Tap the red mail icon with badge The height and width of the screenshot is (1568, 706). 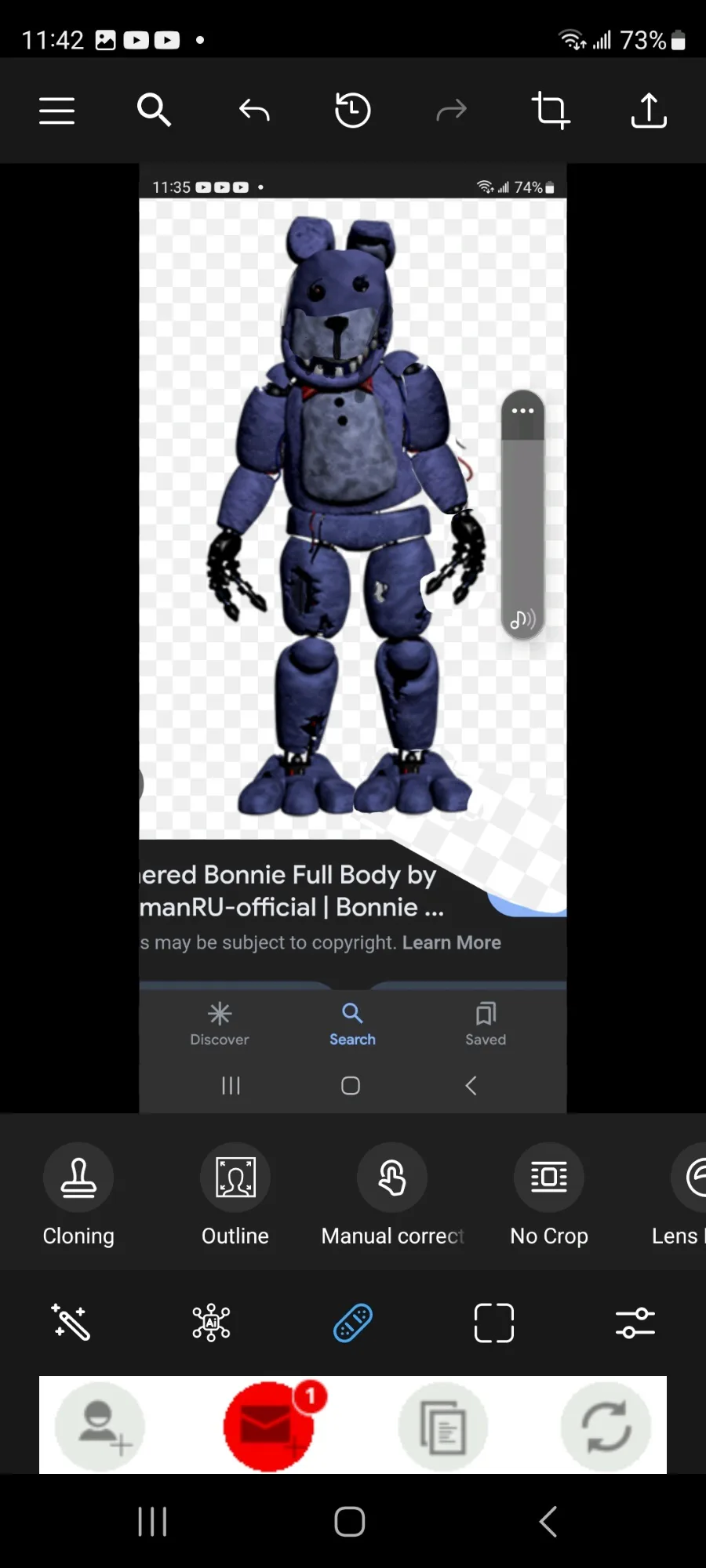coord(270,1426)
